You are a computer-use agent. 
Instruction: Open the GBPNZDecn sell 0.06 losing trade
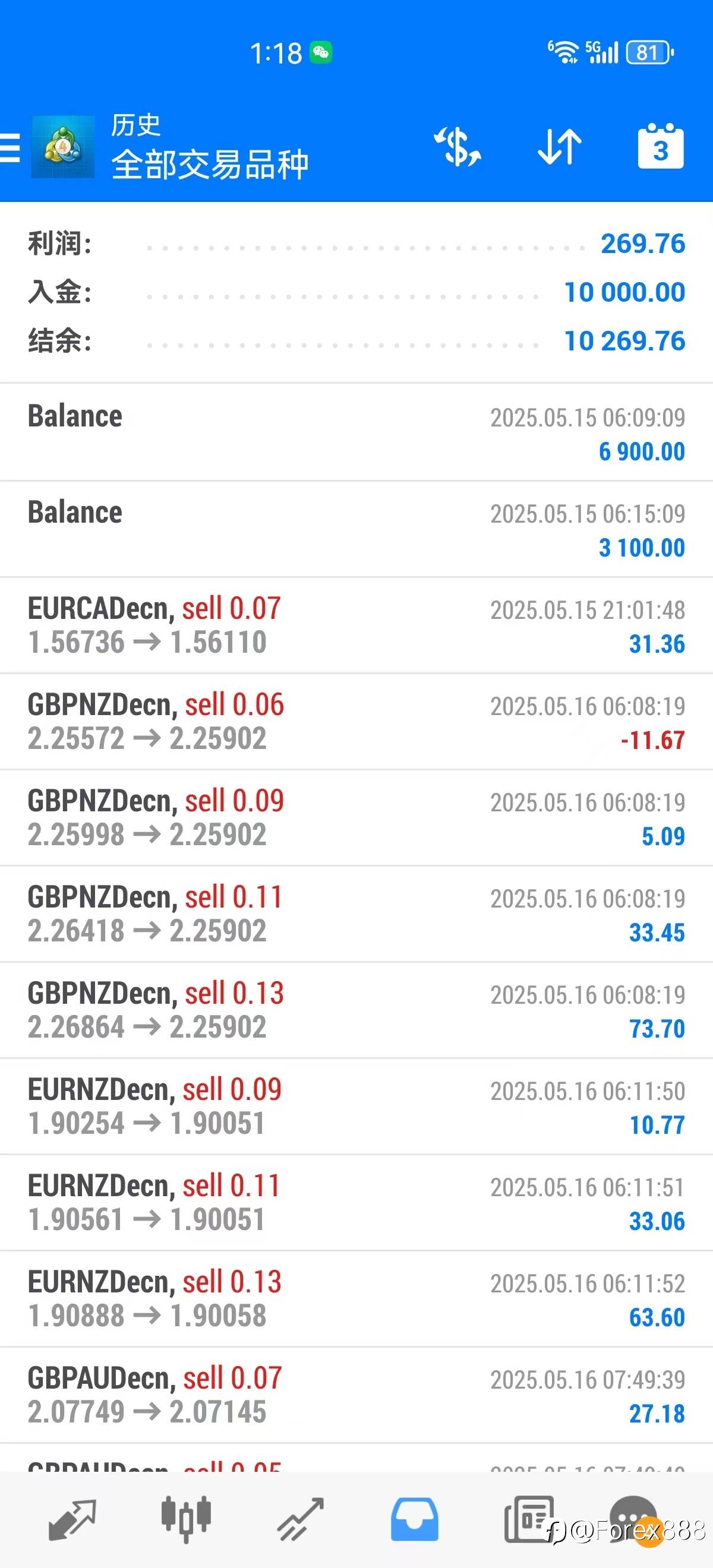(356, 721)
